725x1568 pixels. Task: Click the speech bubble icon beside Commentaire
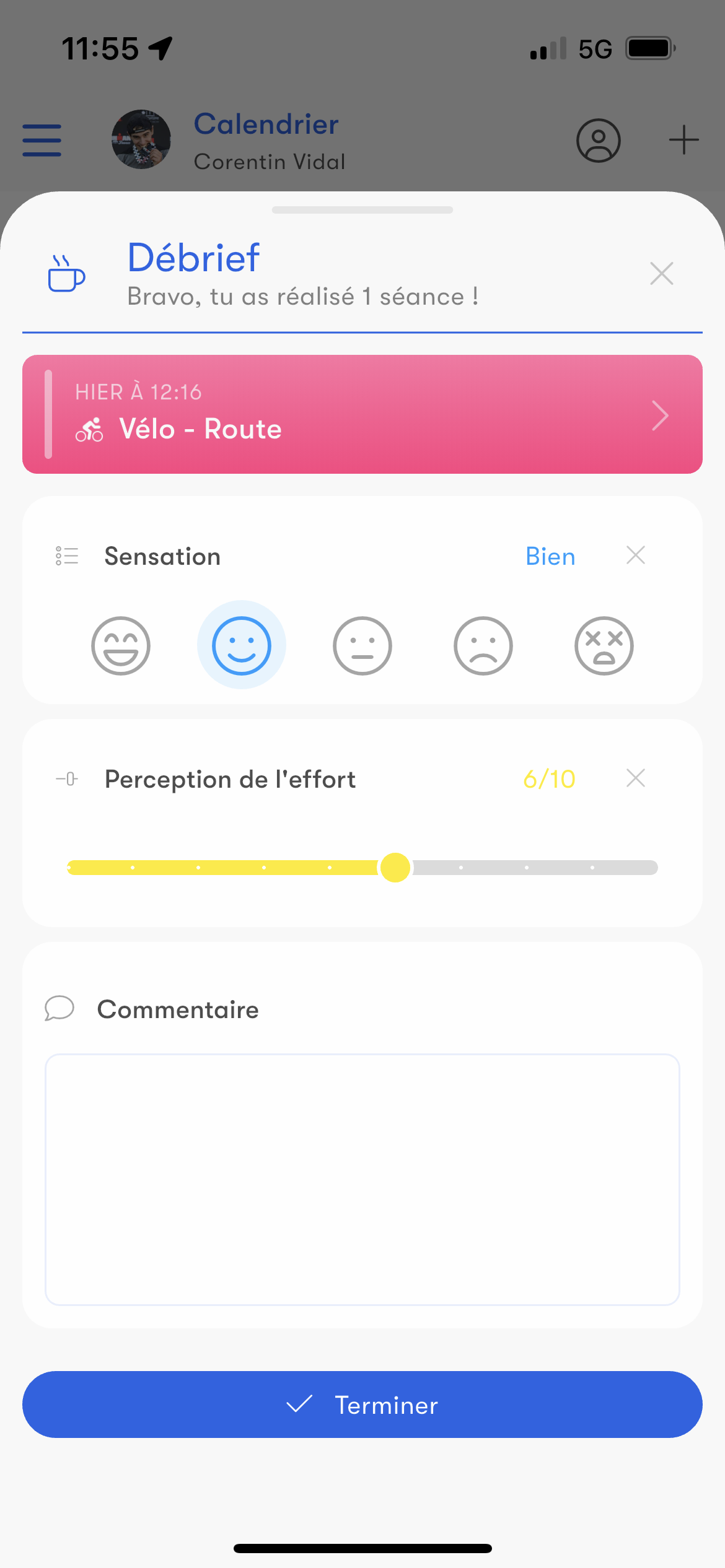pyautogui.click(x=59, y=1008)
